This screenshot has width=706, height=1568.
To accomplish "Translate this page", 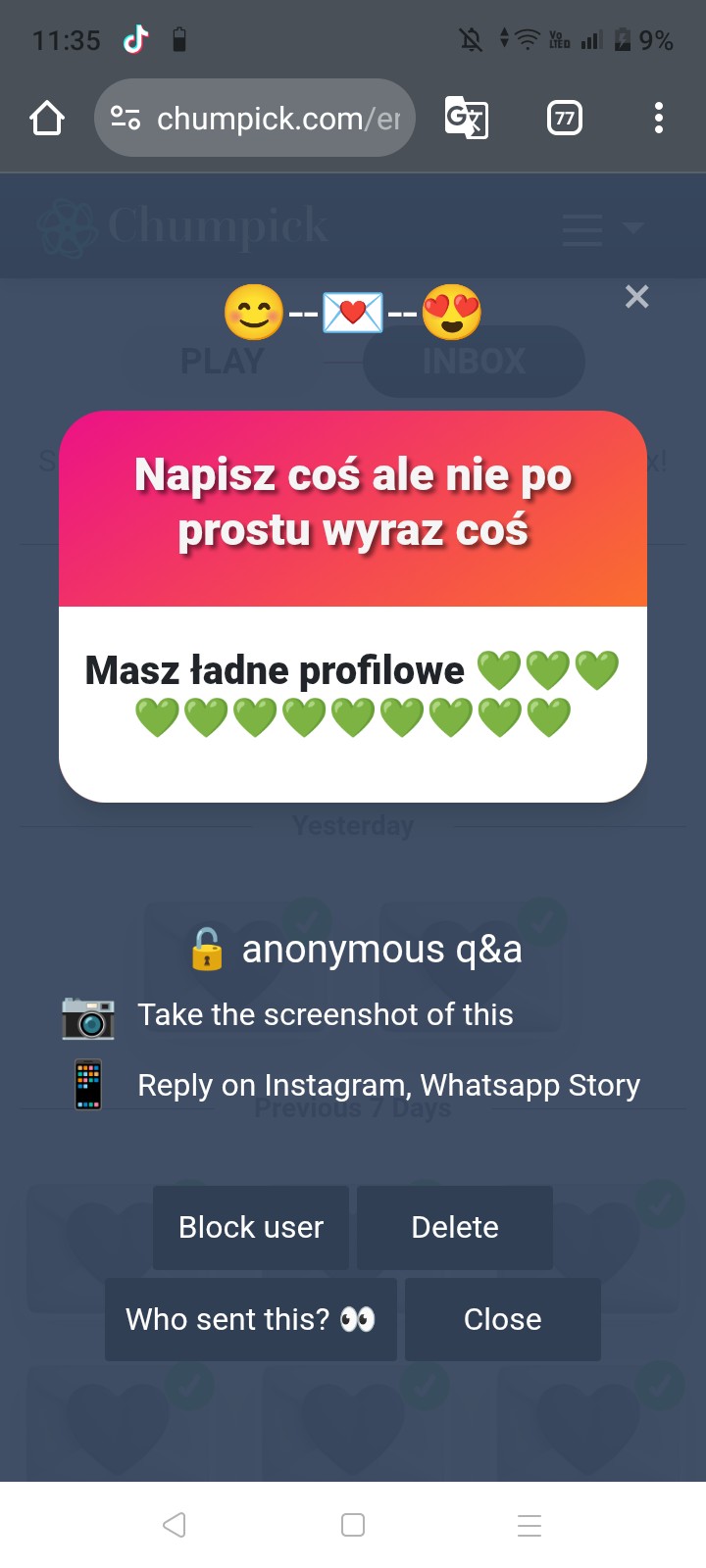I will (466, 119).
